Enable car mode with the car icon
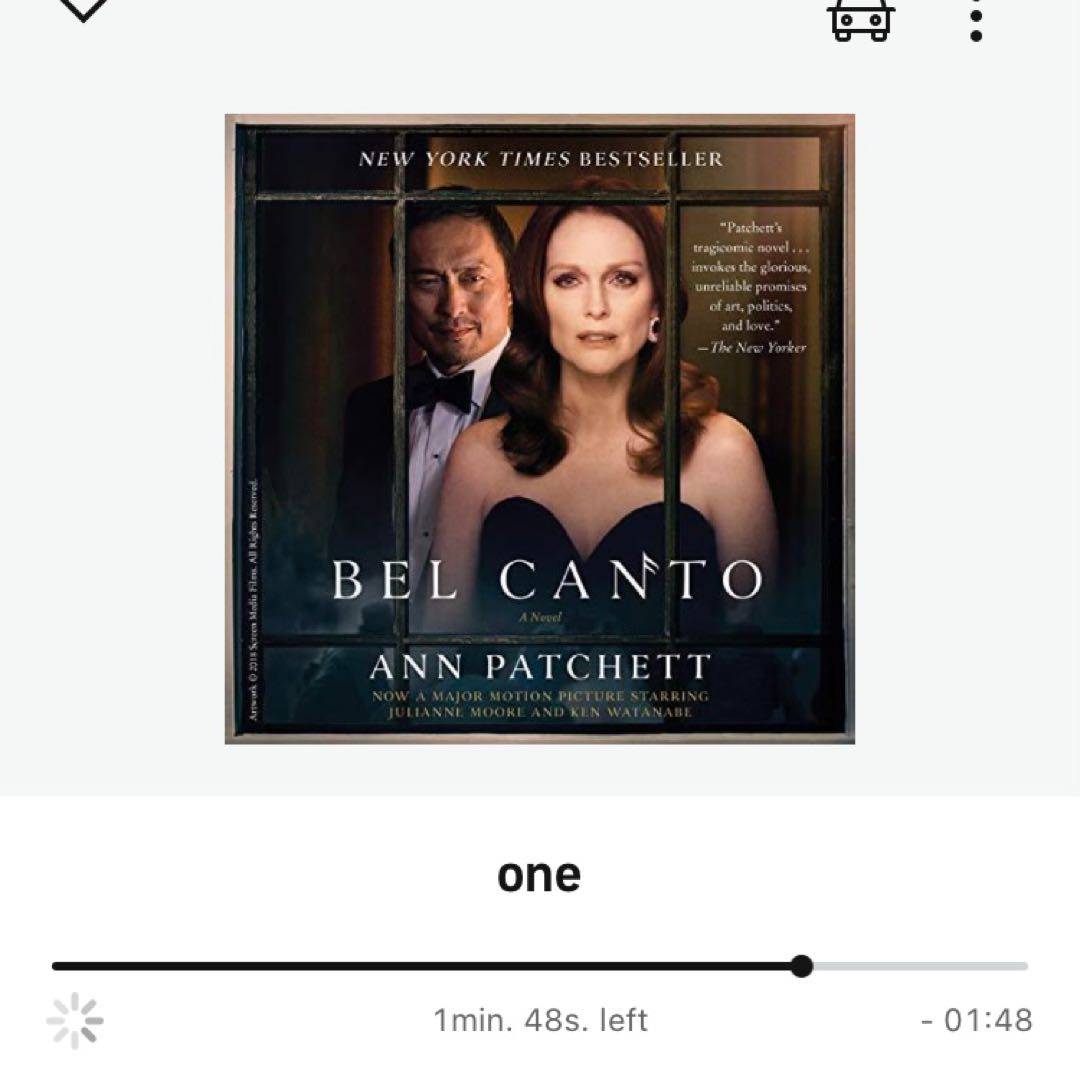The width and height of the screenshot is (1080, 1080). click(x=860, y=18)
